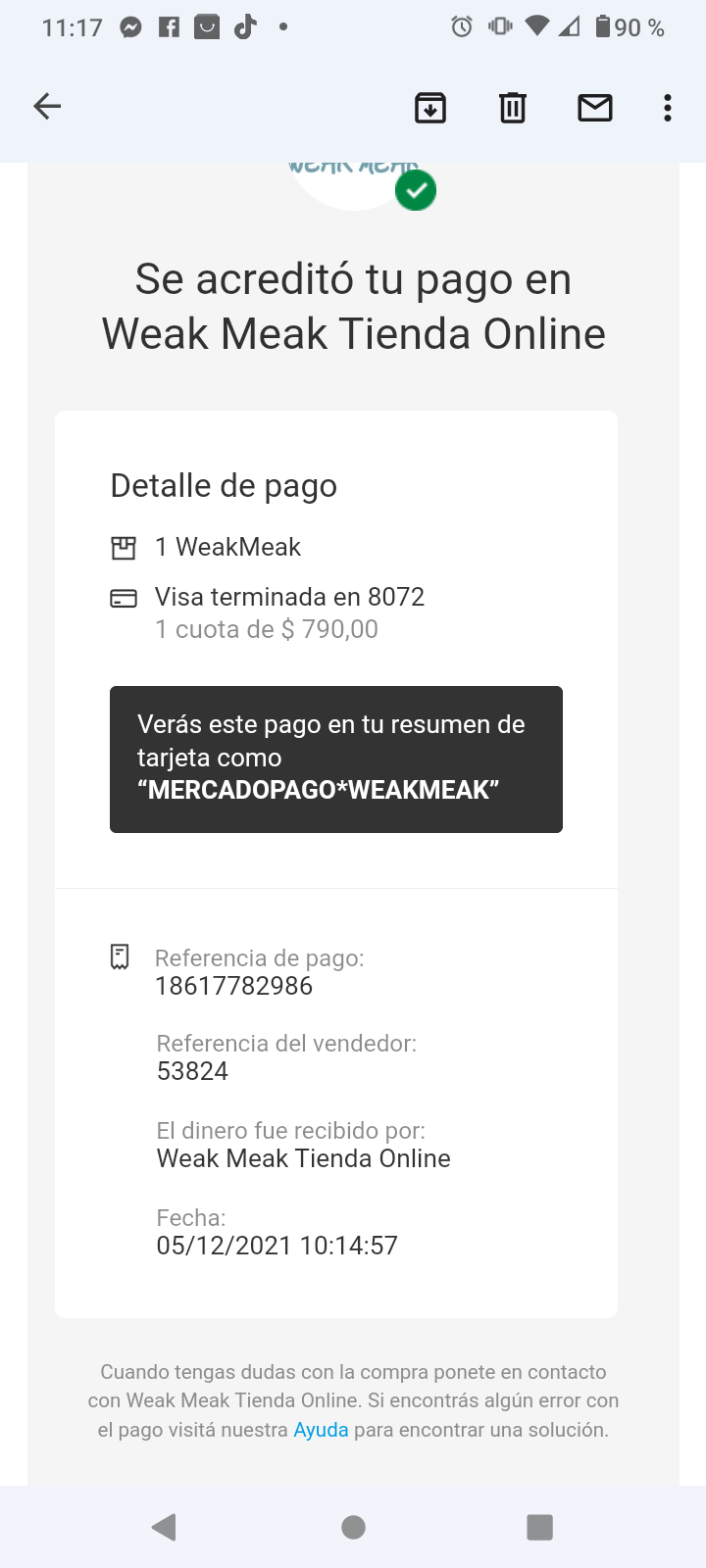706x1568 pixels.
Task: Open the overflow menu
Action: (x=668, y=107)
